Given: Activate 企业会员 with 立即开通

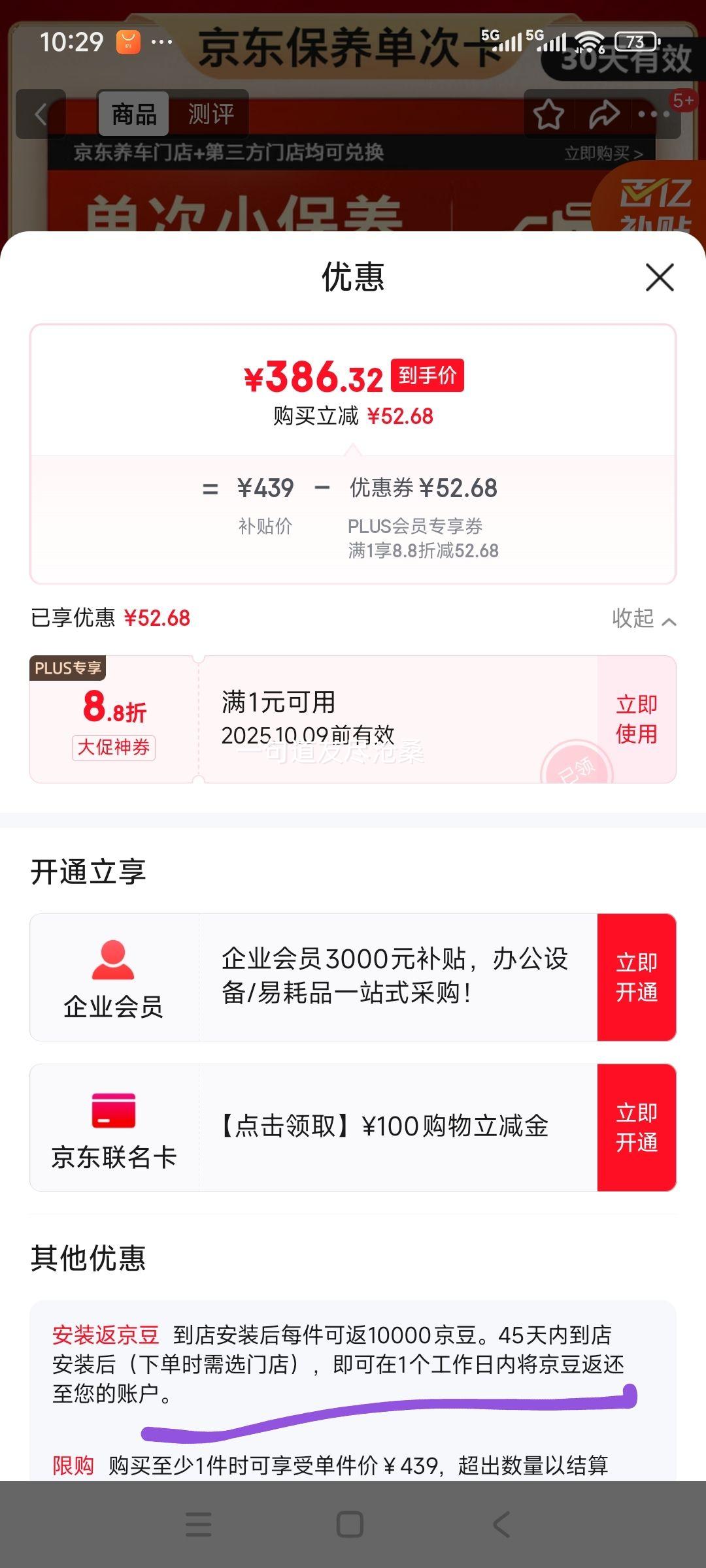Looking at the screenshot, I should click(636, 977).
